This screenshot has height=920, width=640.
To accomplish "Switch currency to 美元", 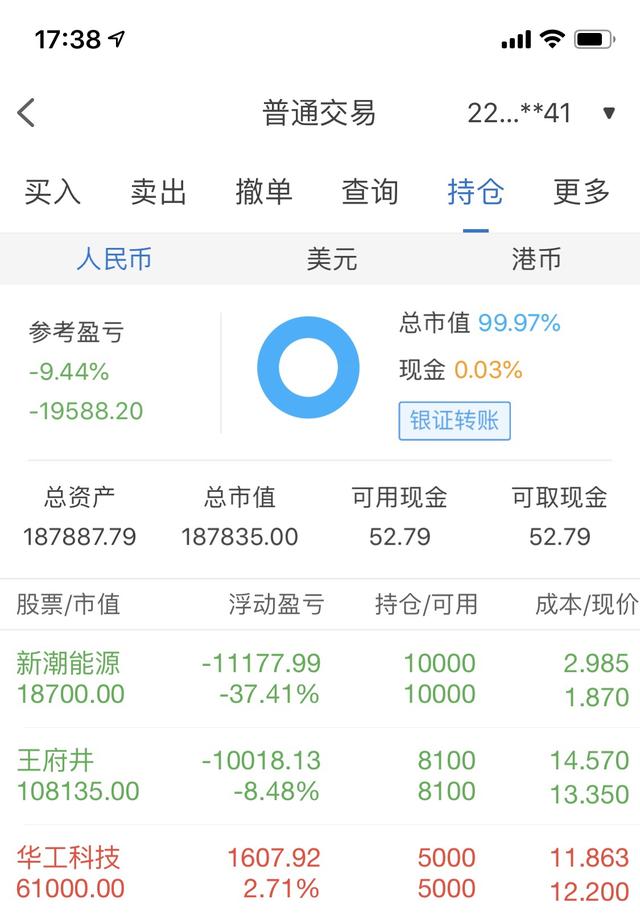I will [331, 260].
